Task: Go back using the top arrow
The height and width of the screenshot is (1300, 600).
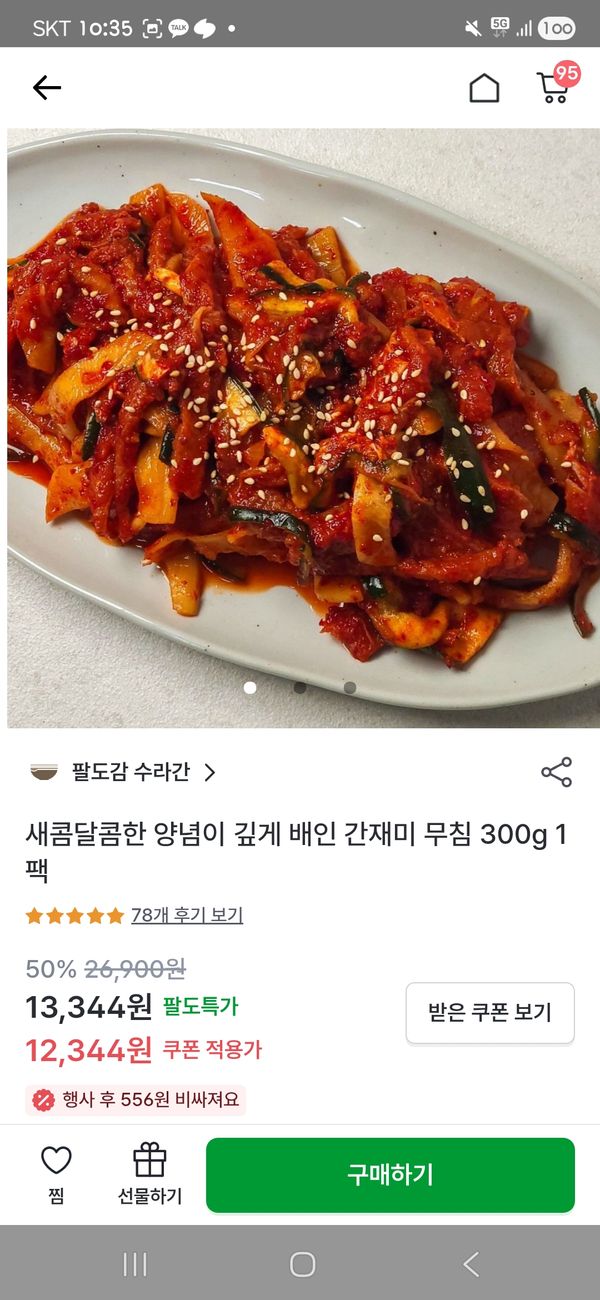Action: pyautogui.click(x=47, y=88)
